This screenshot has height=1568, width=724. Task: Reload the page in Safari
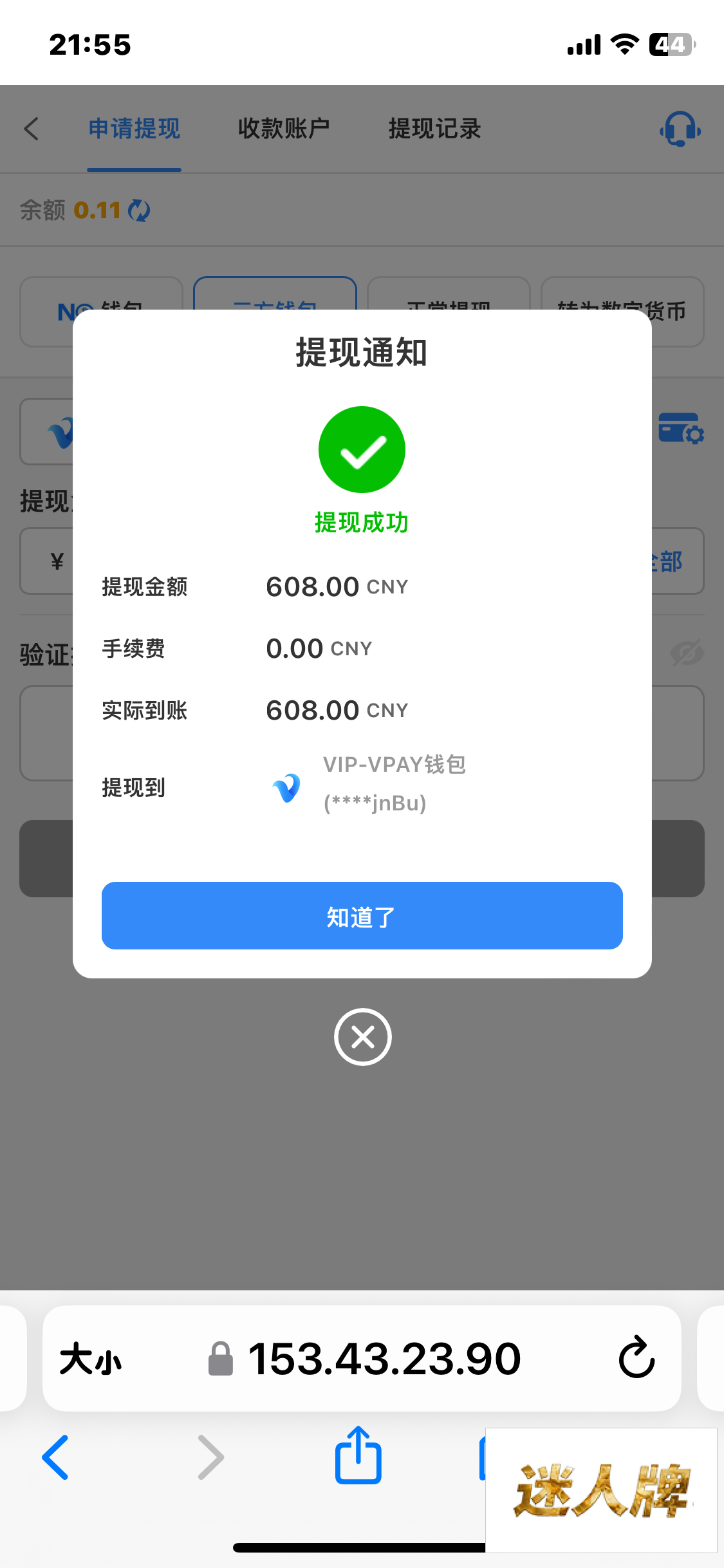click(636, 1358)
